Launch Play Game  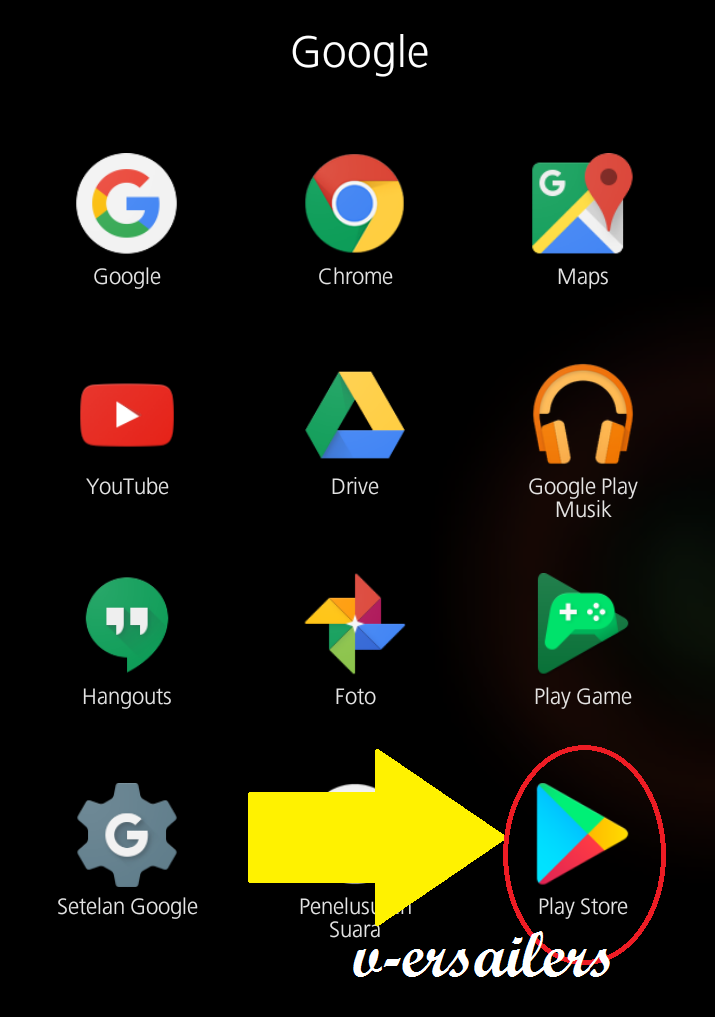pos(583,625)
